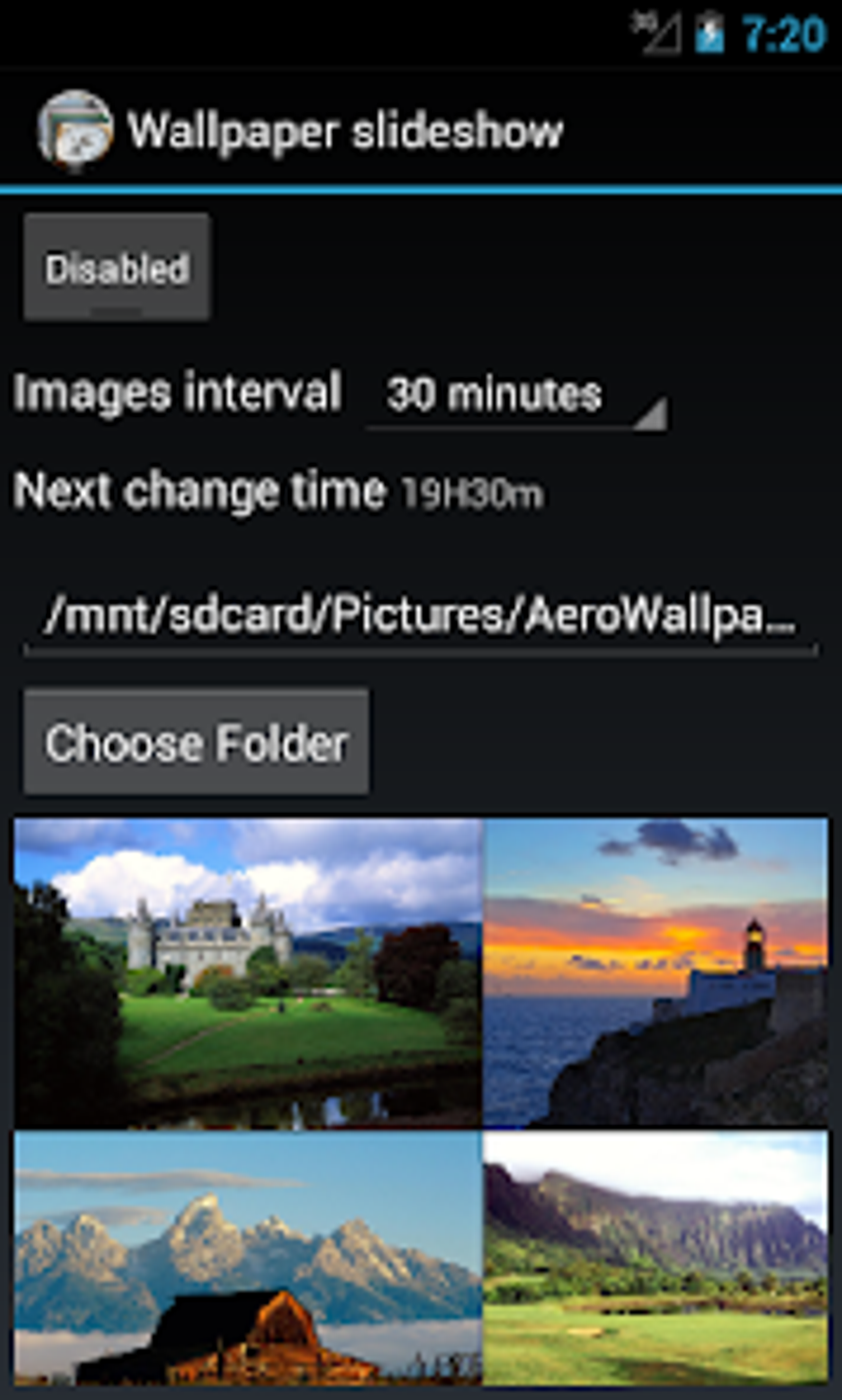842x1400 pixels.
Task: Open the 30 minutes interval dropdown
Action: 516,395
